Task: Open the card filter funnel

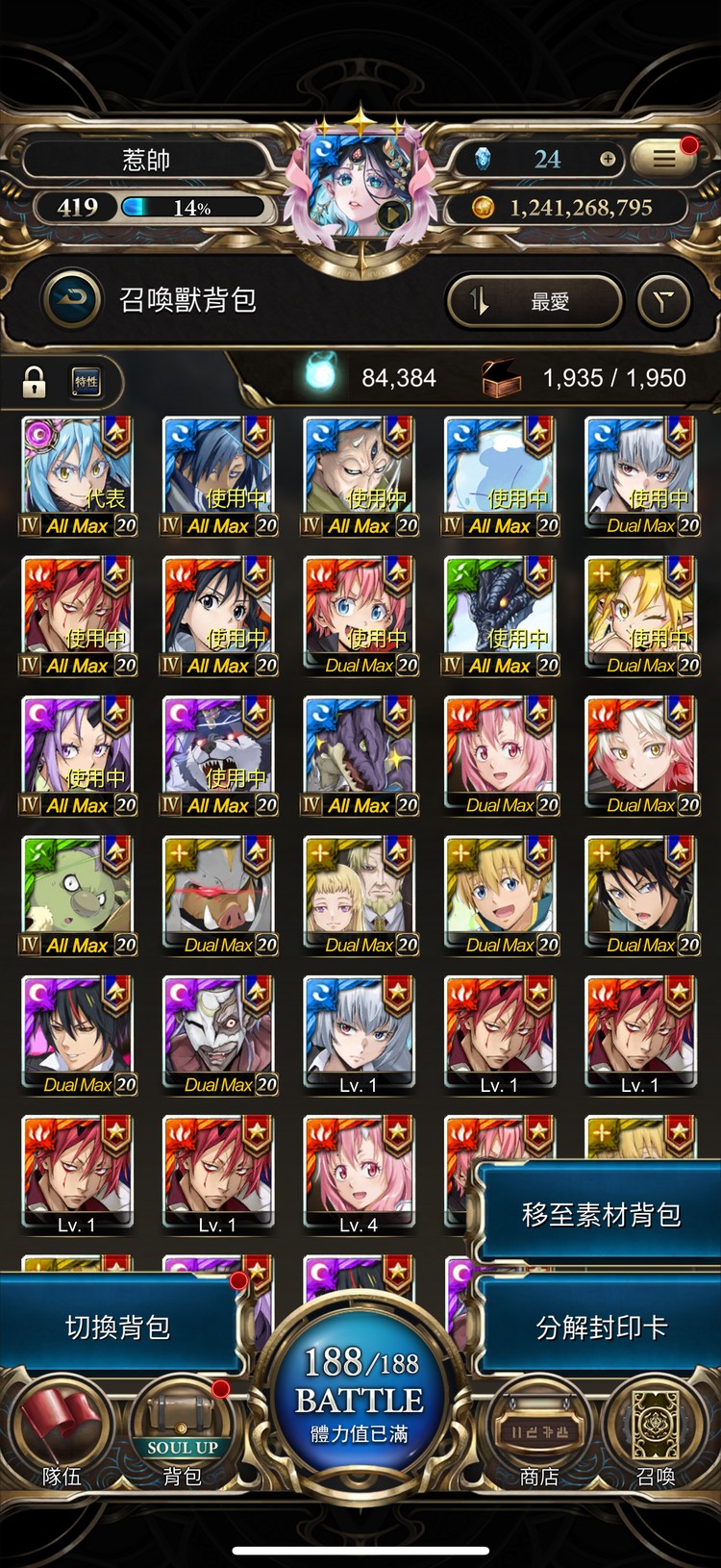Action: coord(663,302)
